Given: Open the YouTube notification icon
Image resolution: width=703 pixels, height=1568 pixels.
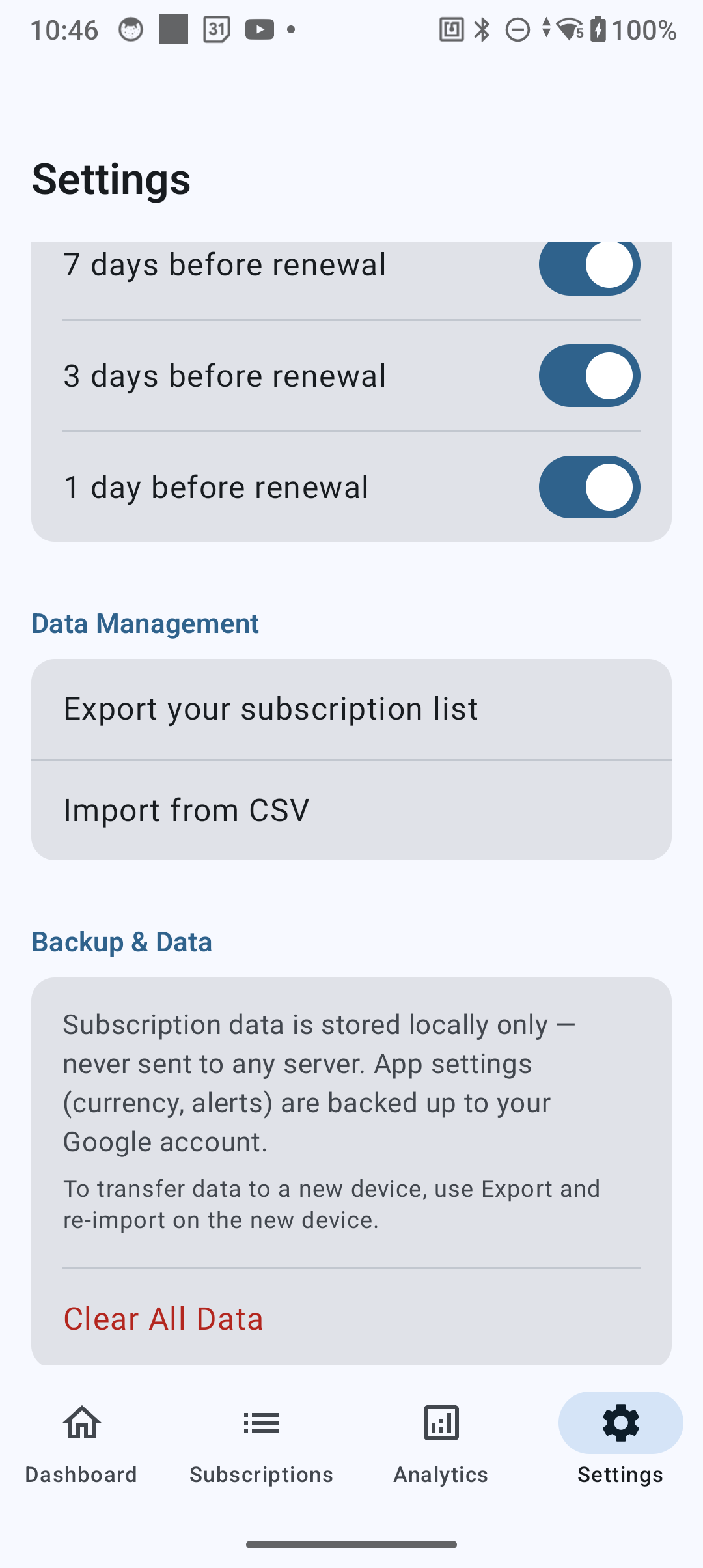Looking at the screenshot, I should (x=259, y=29).
